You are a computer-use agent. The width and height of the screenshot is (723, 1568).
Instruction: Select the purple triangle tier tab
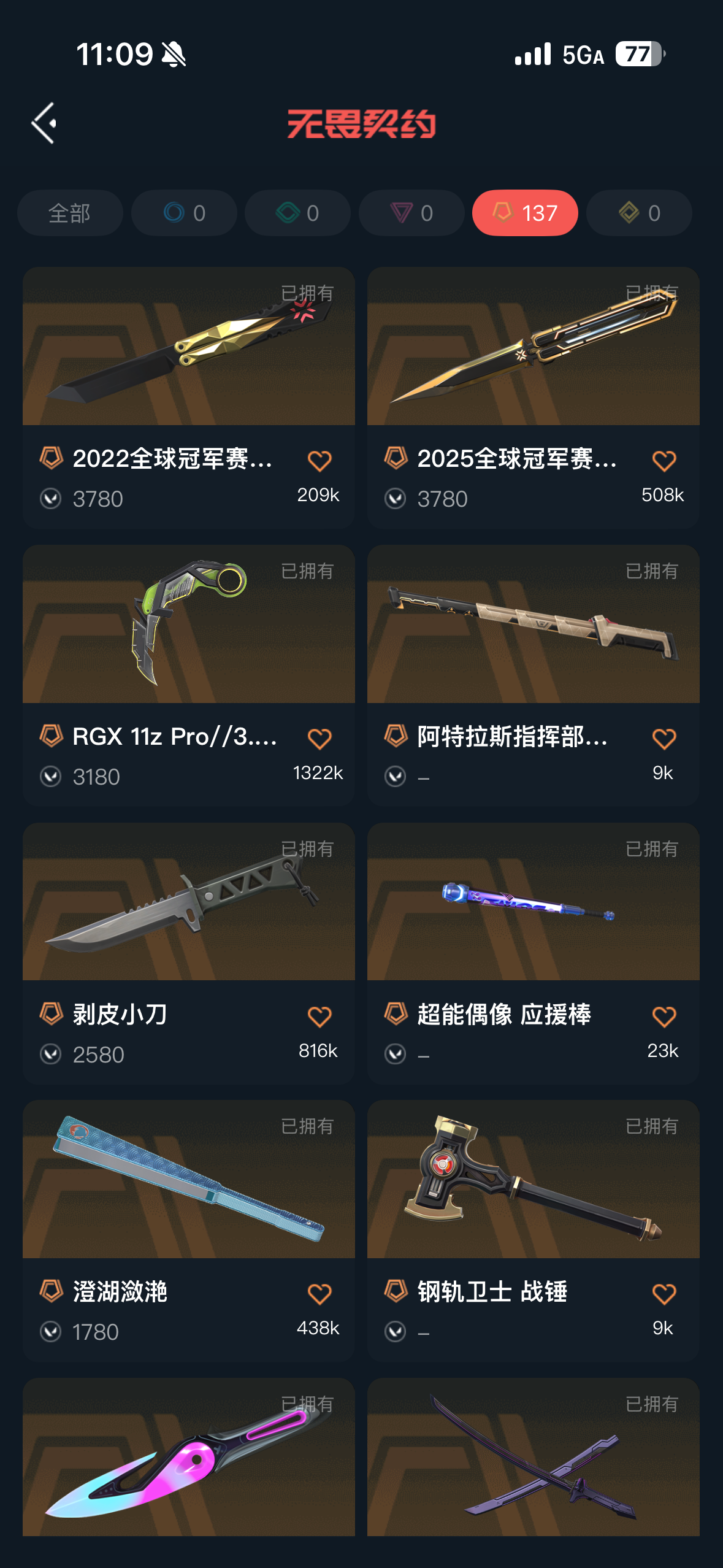click(x=411, y=213)
